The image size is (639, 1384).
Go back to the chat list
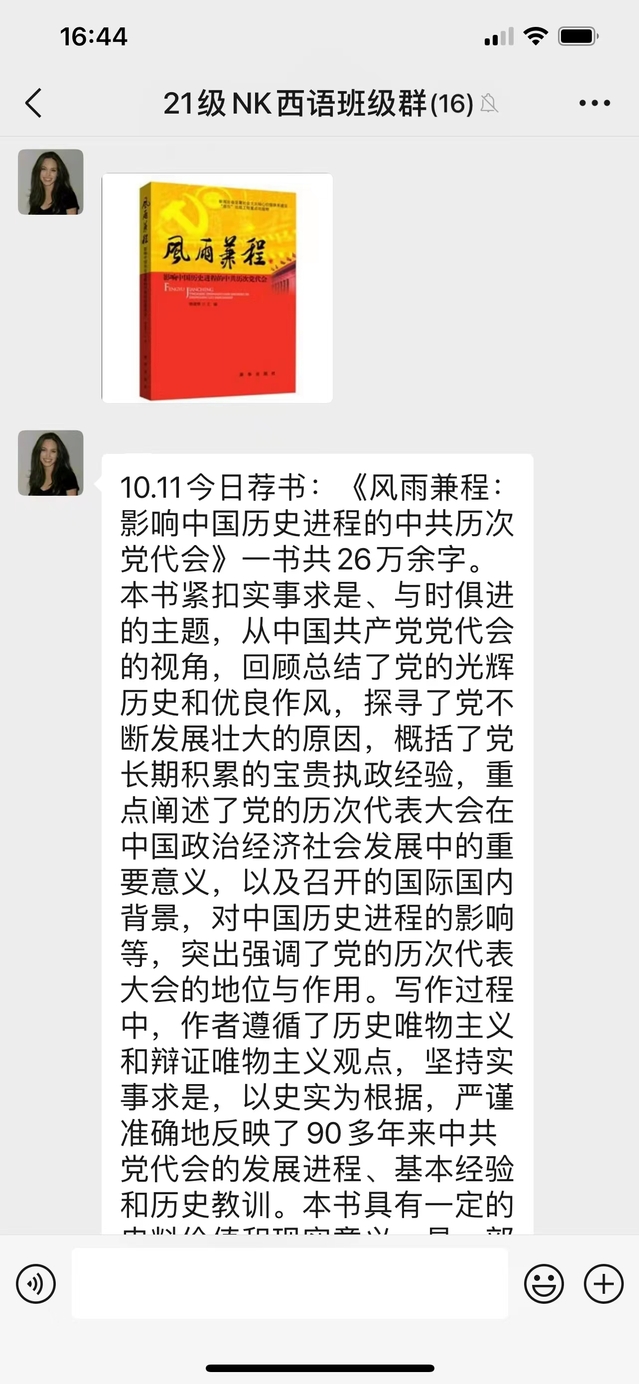(x=34, y=103)
